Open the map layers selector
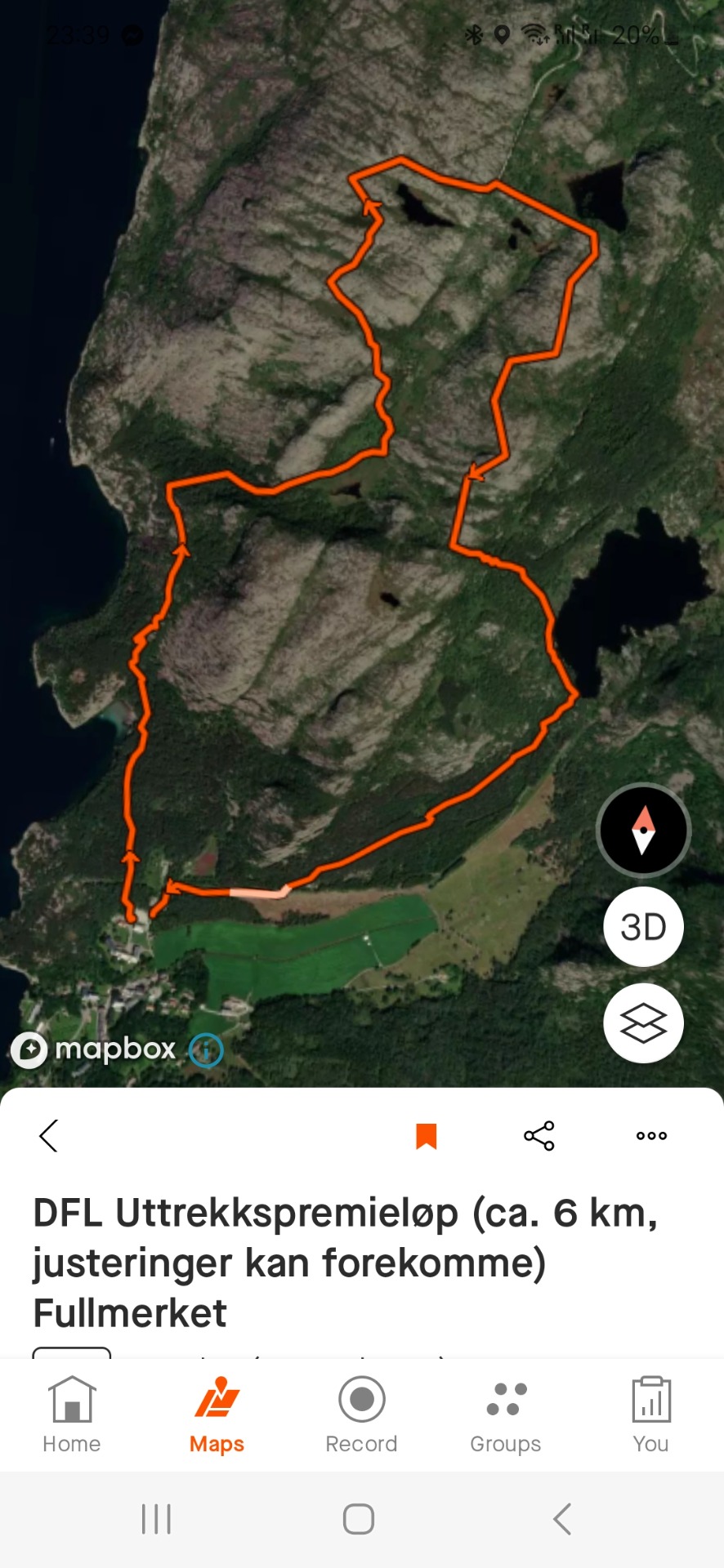The width and height of the screenshot is (724, 1568). 643,1022
